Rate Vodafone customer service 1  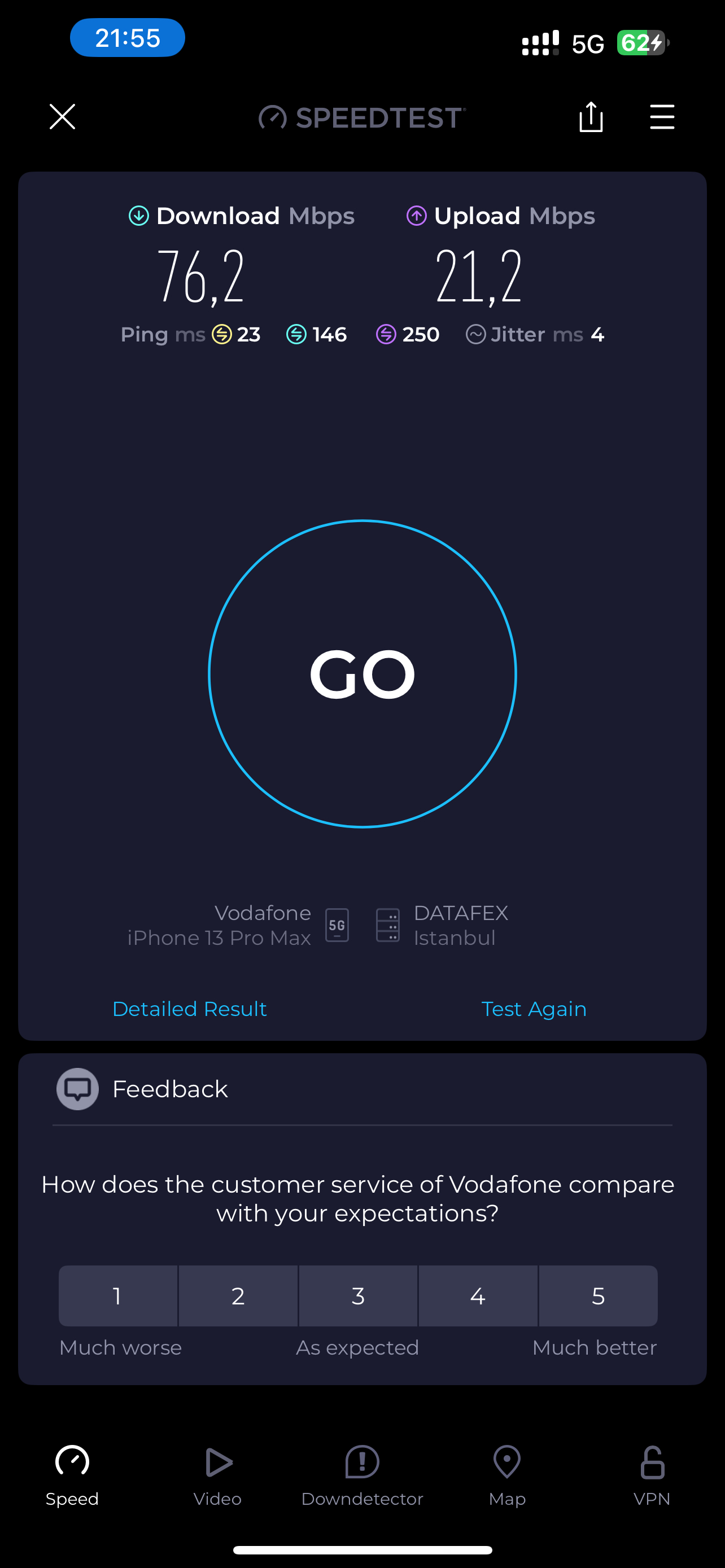pyautogui.click(x=117, y=1295)
